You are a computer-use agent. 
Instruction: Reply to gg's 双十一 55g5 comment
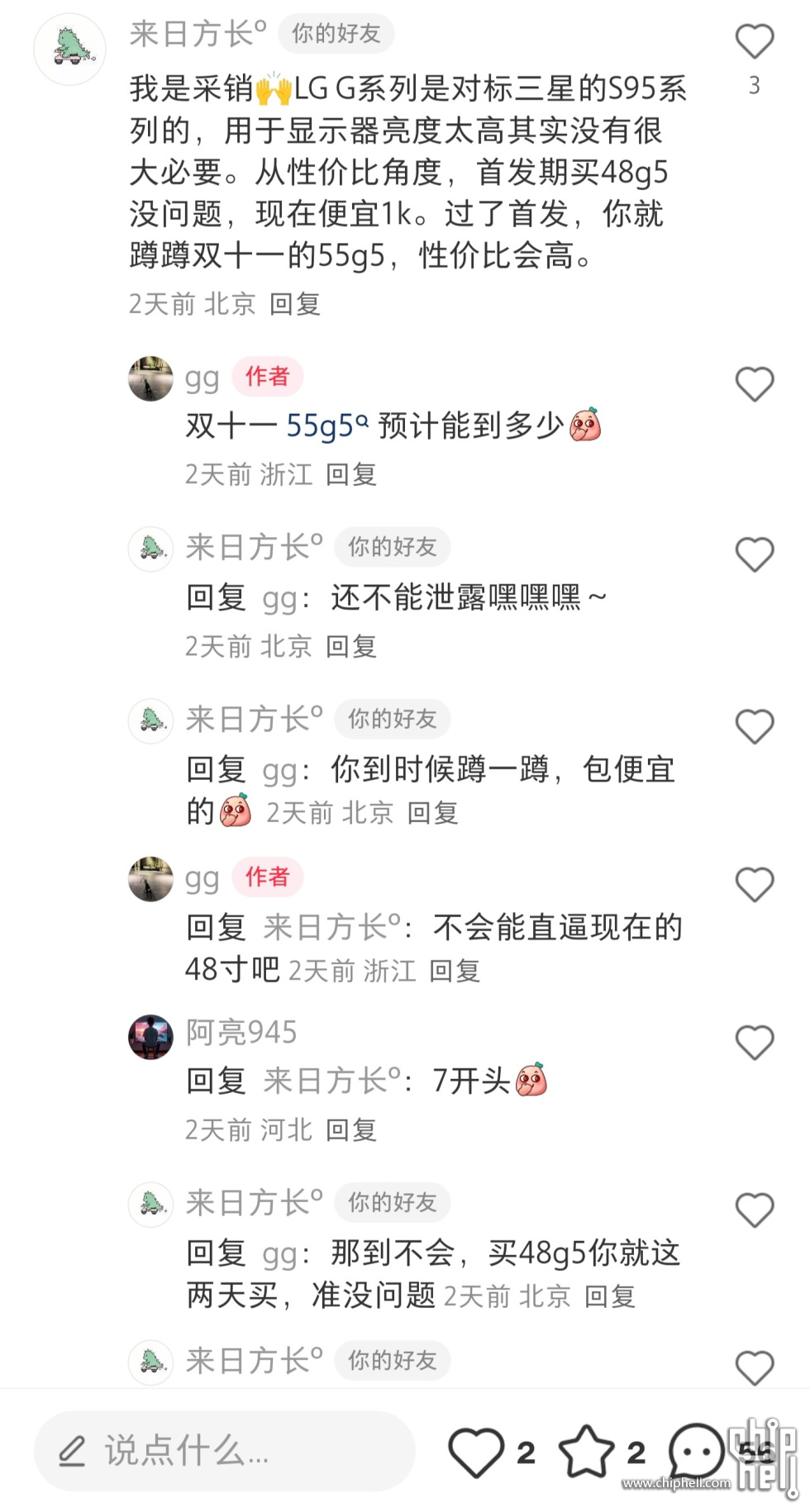pyautogui.click(x=351, y=474)
